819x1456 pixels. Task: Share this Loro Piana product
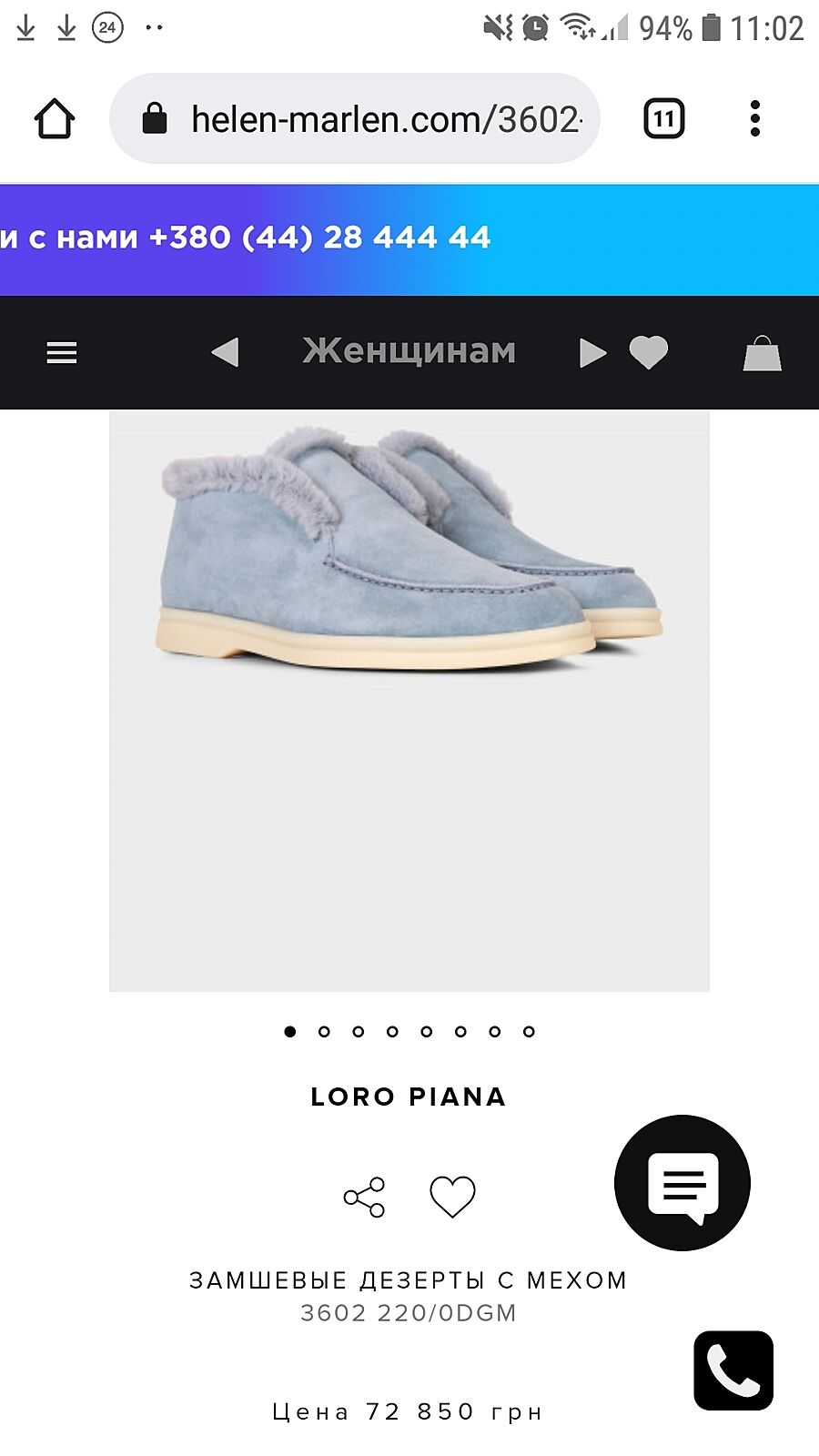364,1197
